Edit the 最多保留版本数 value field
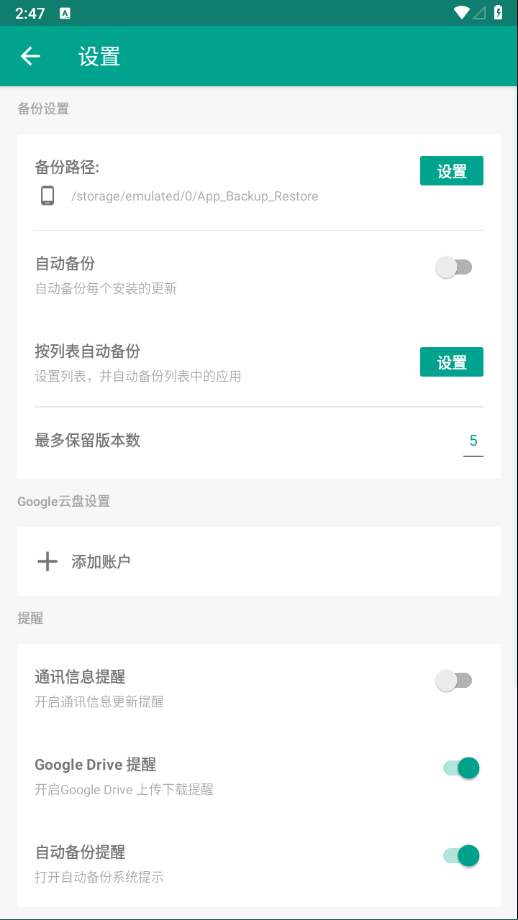Image resolution: width=518 pixels, height=920 pixels. click(x=473, y=441)
